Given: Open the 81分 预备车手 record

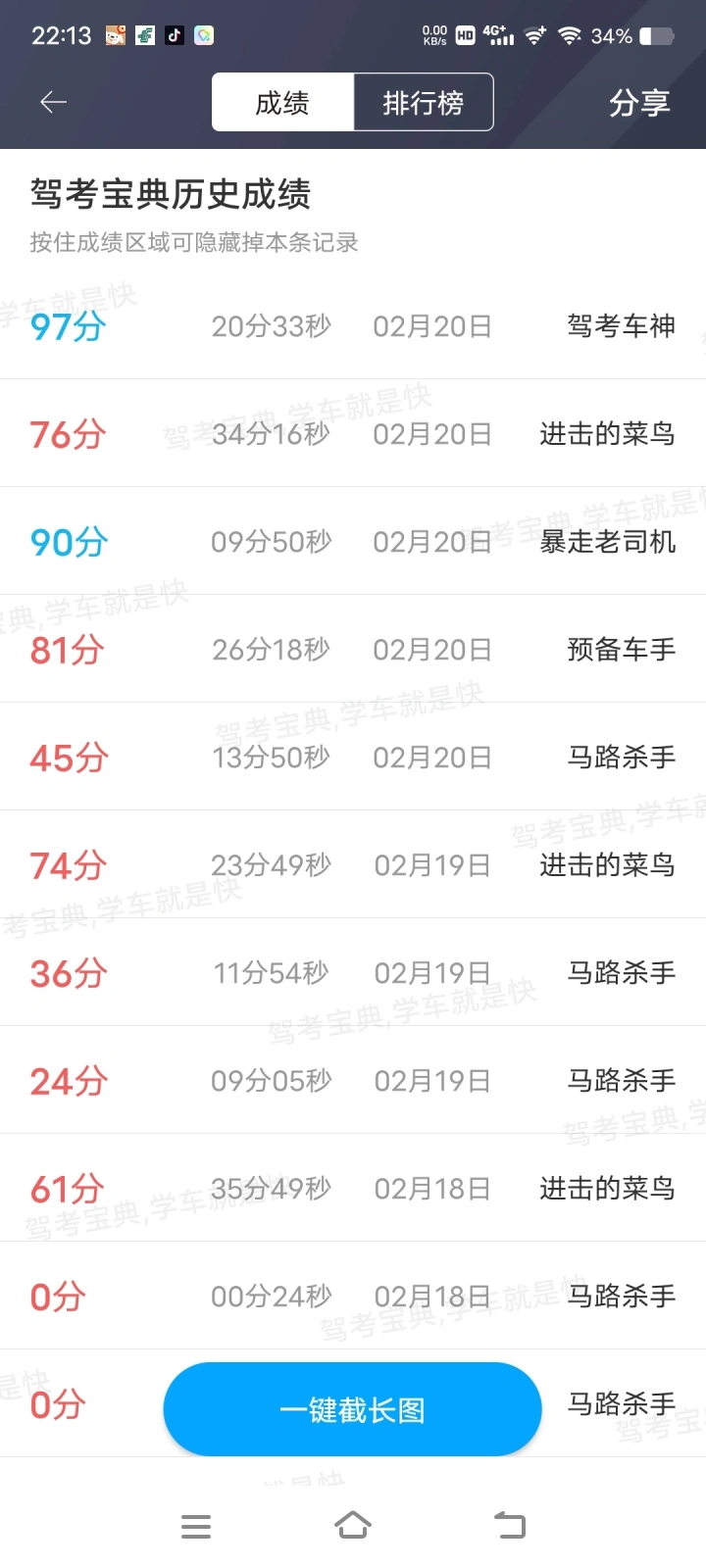Looking at the screenshot, I should (x=353, y=649).
